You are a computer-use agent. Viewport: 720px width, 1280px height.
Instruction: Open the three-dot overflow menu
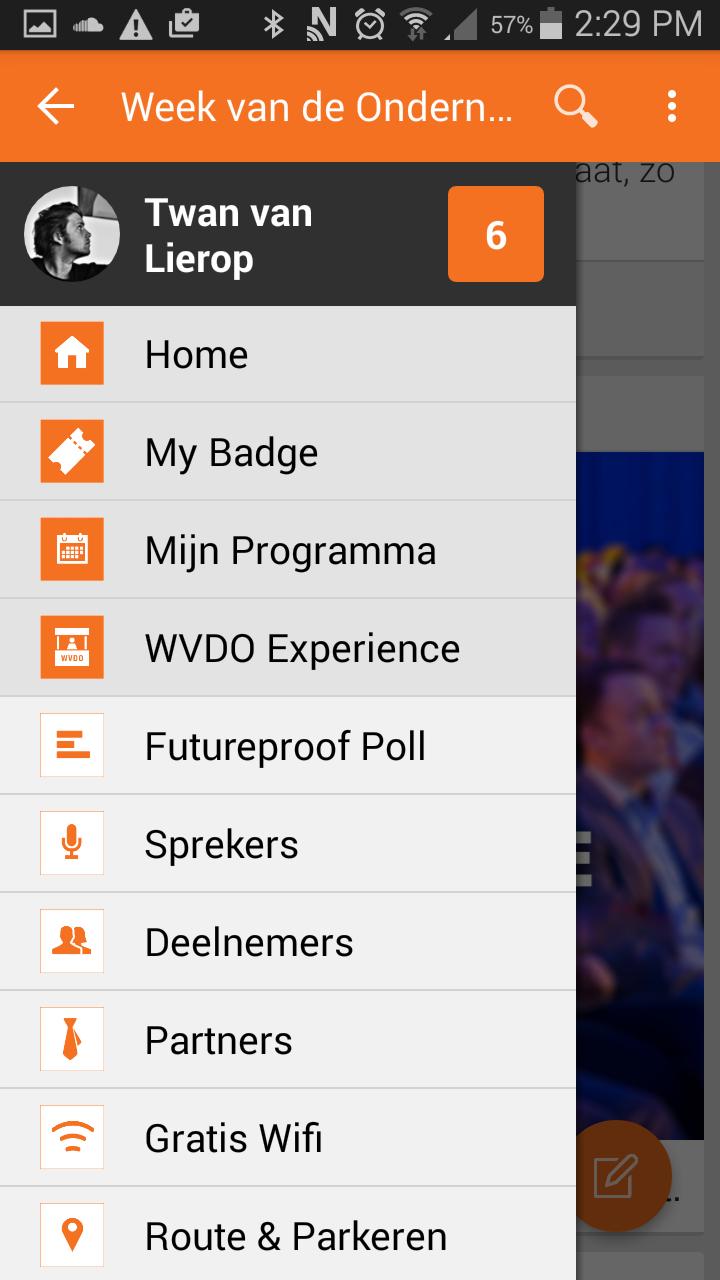click(x=670, y=106)
